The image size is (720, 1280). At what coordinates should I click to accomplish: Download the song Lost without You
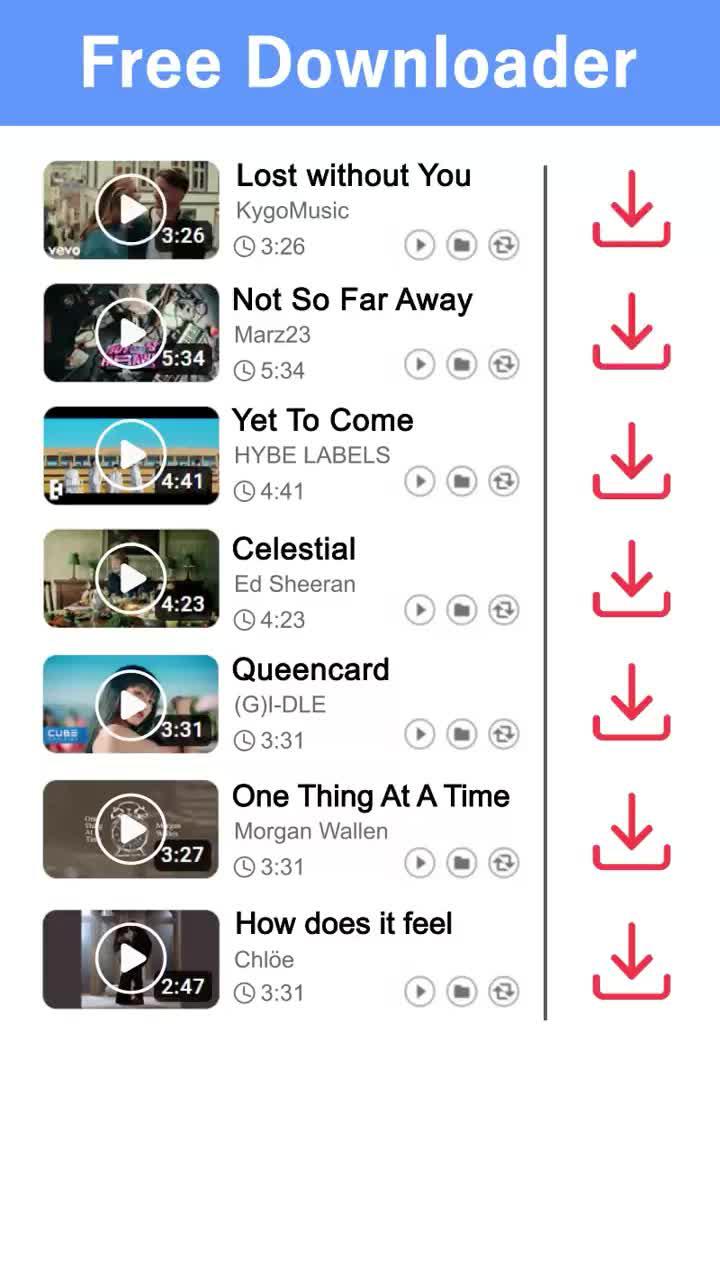[x=631, y=208]
